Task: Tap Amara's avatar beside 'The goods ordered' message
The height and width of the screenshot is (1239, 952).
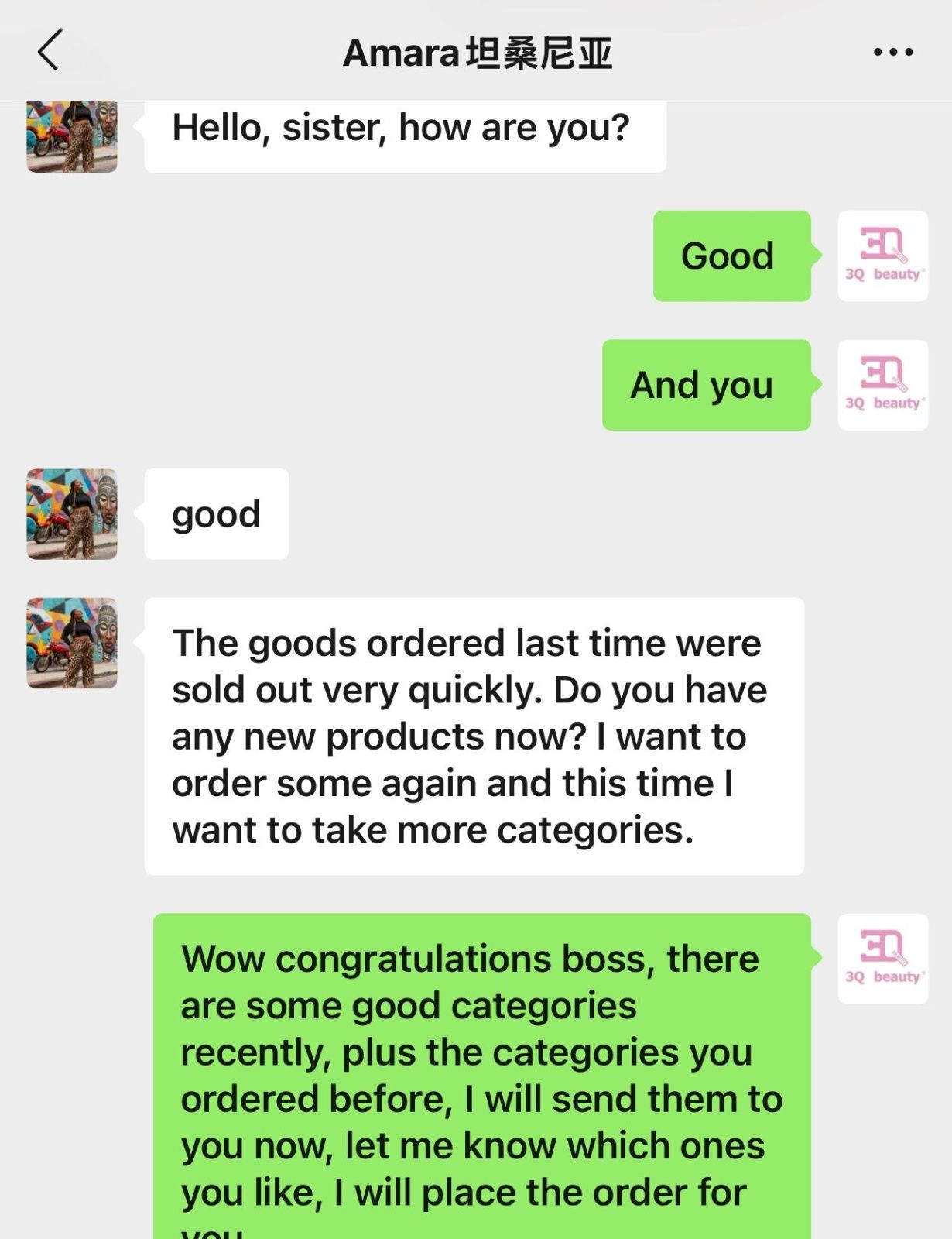Action: coord(72,643)
